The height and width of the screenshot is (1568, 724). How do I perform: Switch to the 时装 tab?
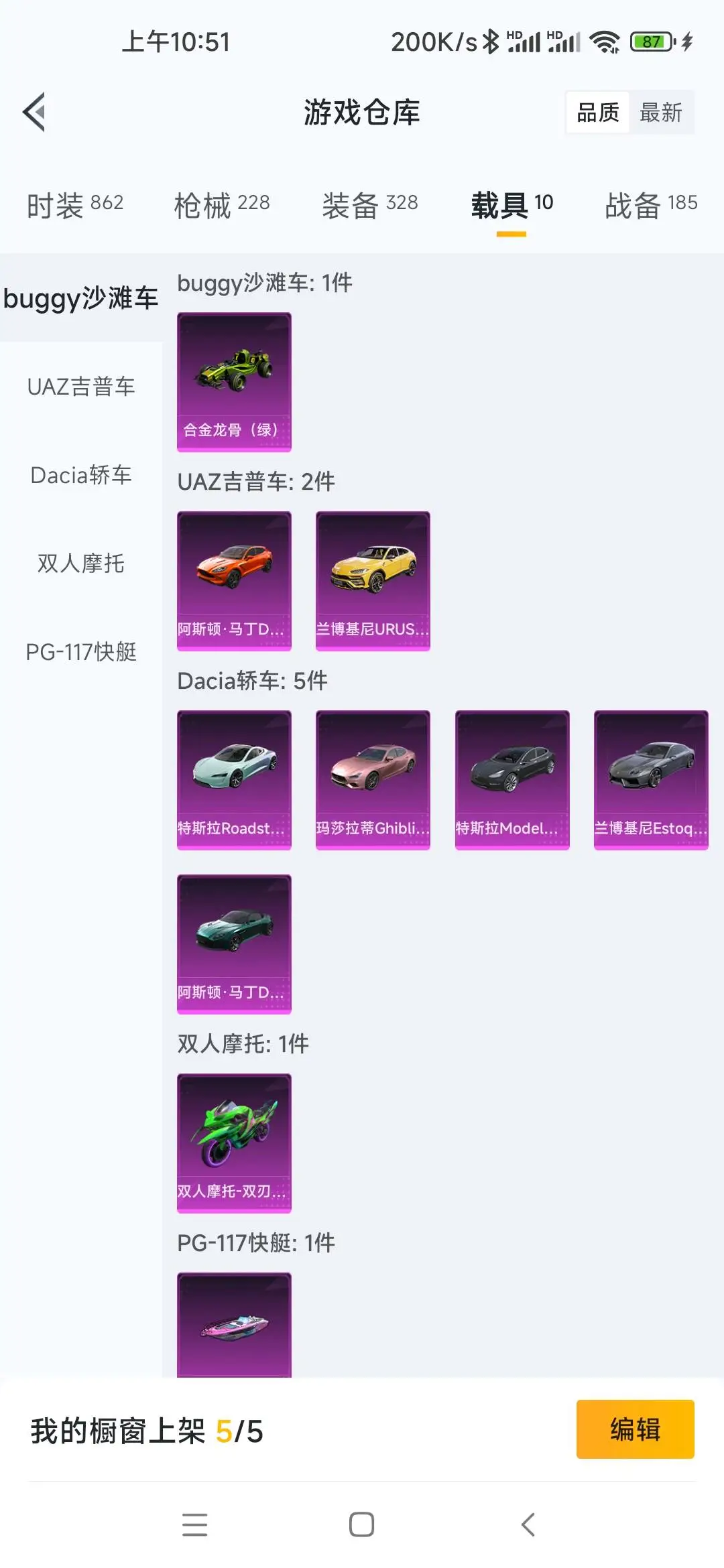[x=75, y=204]
